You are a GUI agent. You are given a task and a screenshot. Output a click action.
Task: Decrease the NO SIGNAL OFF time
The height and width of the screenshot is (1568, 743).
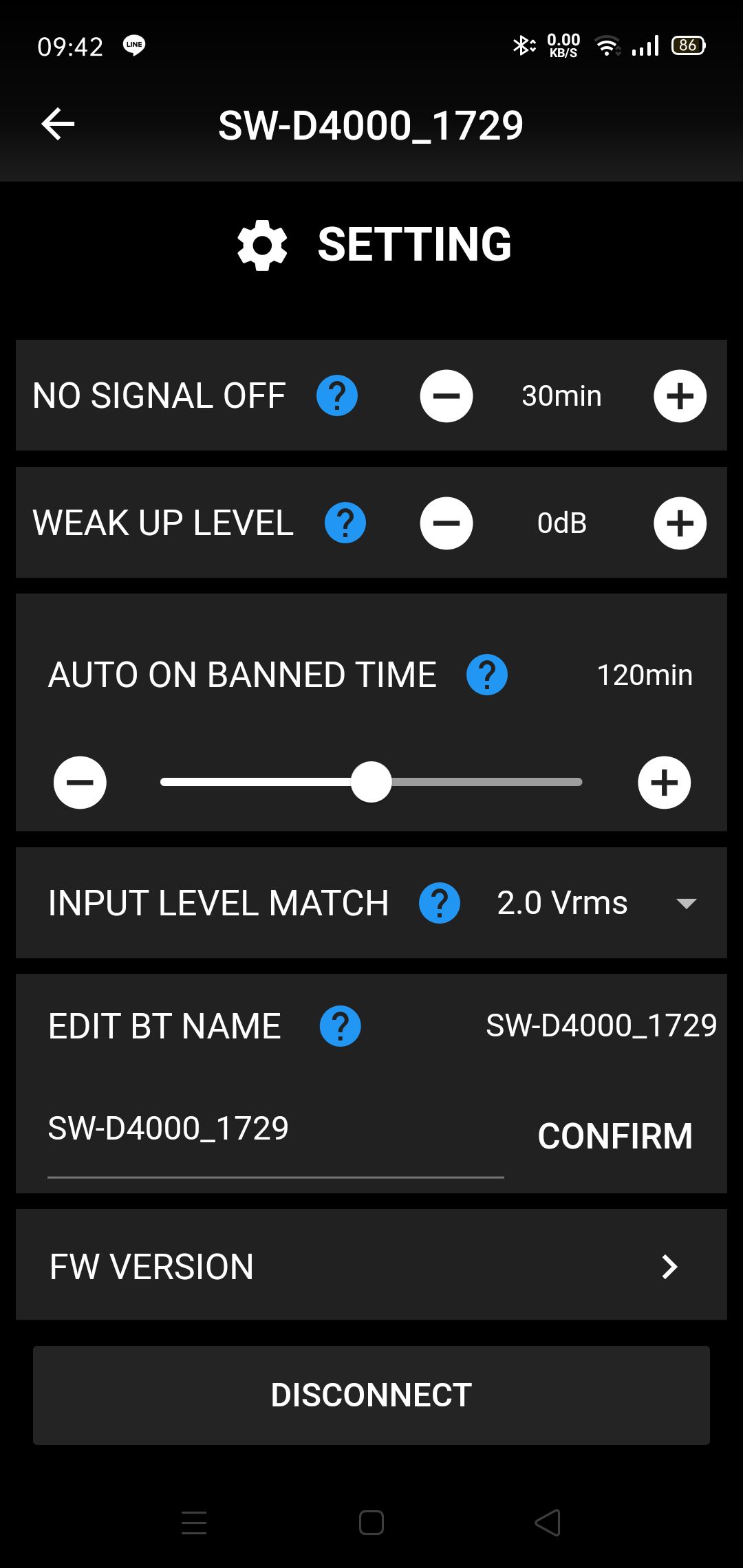[x=446, y=395]
